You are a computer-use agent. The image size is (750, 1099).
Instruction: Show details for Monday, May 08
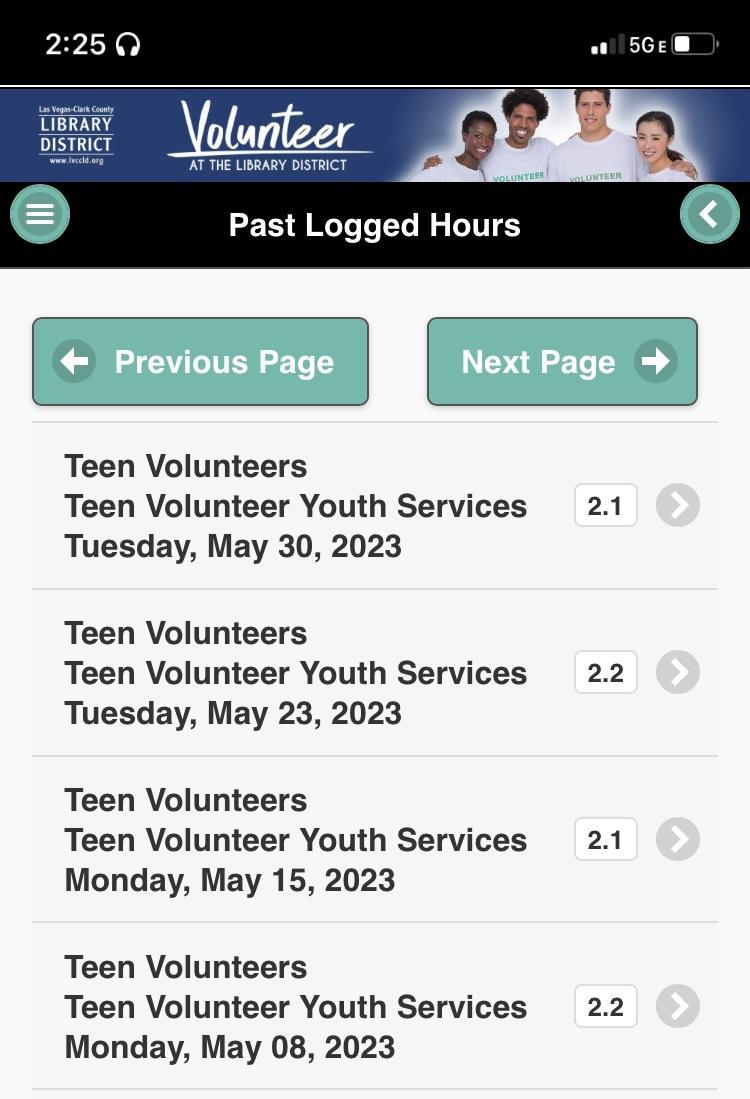375,1007
